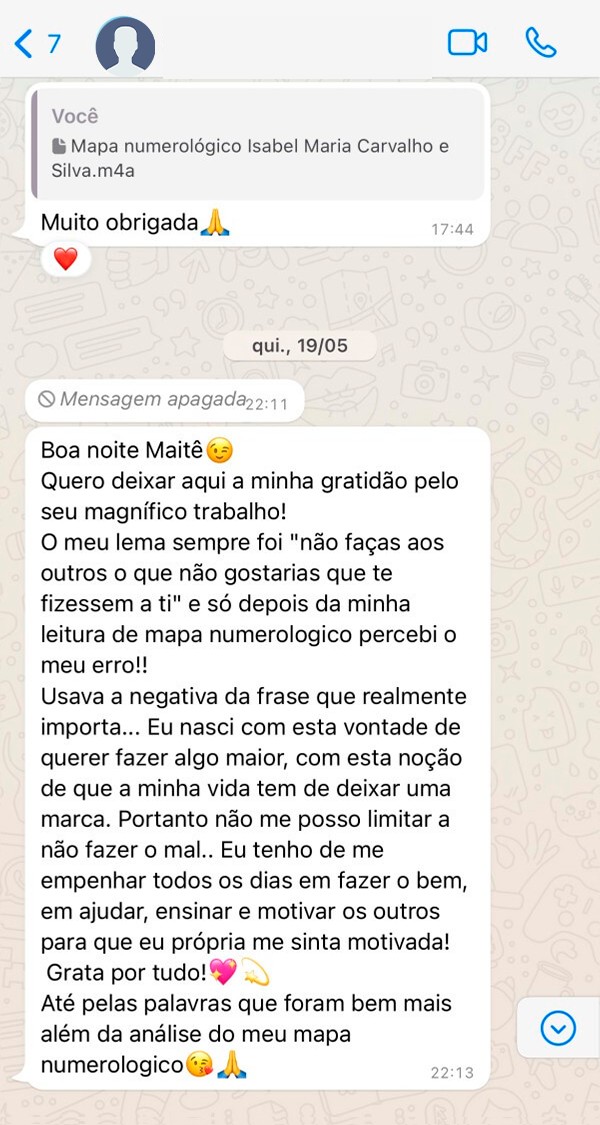Viewport: 600px width, 1125px height.
Task: Start a video call
Action: [466, 42]
